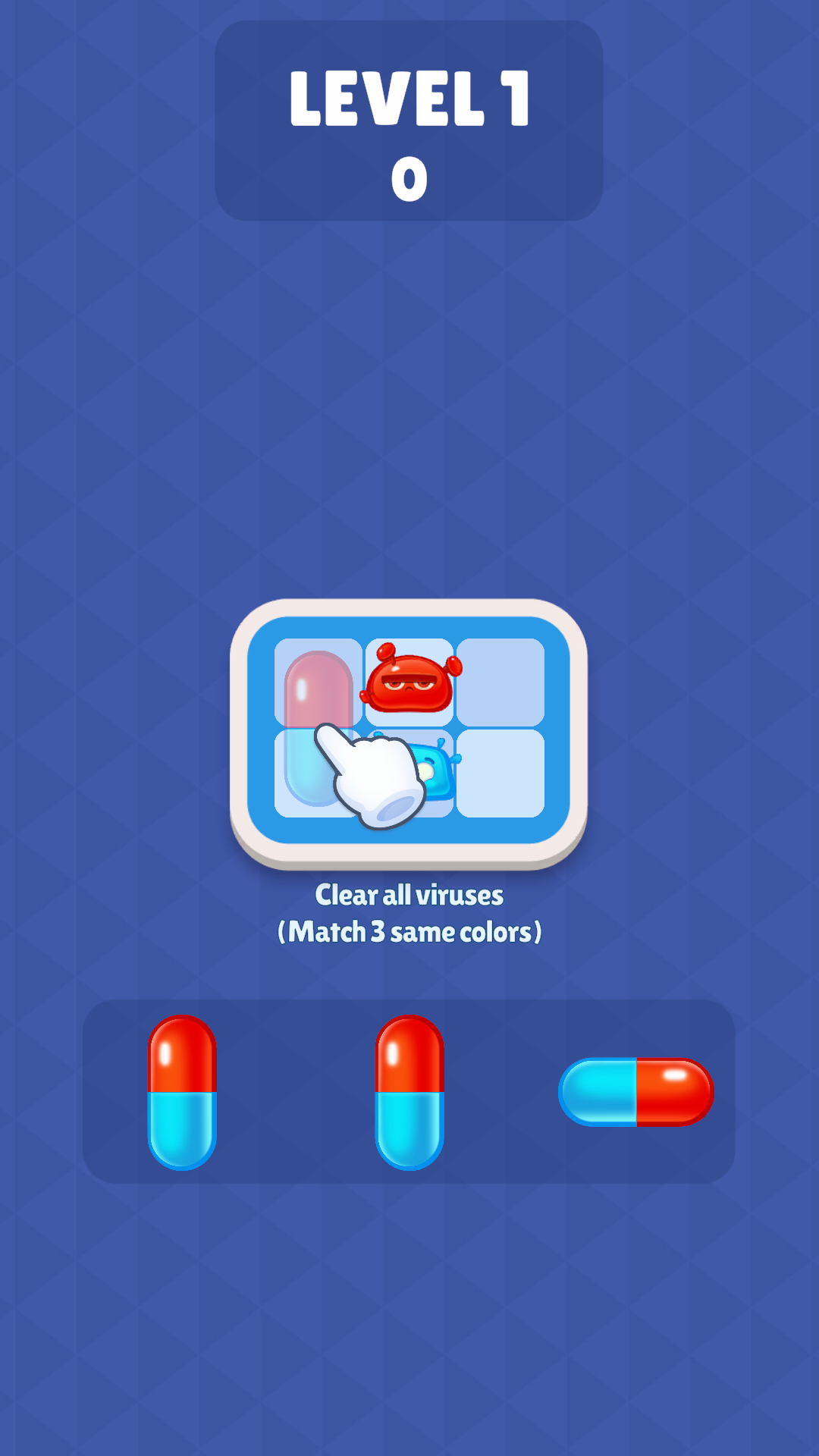
Task: Tap the ghost pill slot under the hand
Action: point(318,726)
